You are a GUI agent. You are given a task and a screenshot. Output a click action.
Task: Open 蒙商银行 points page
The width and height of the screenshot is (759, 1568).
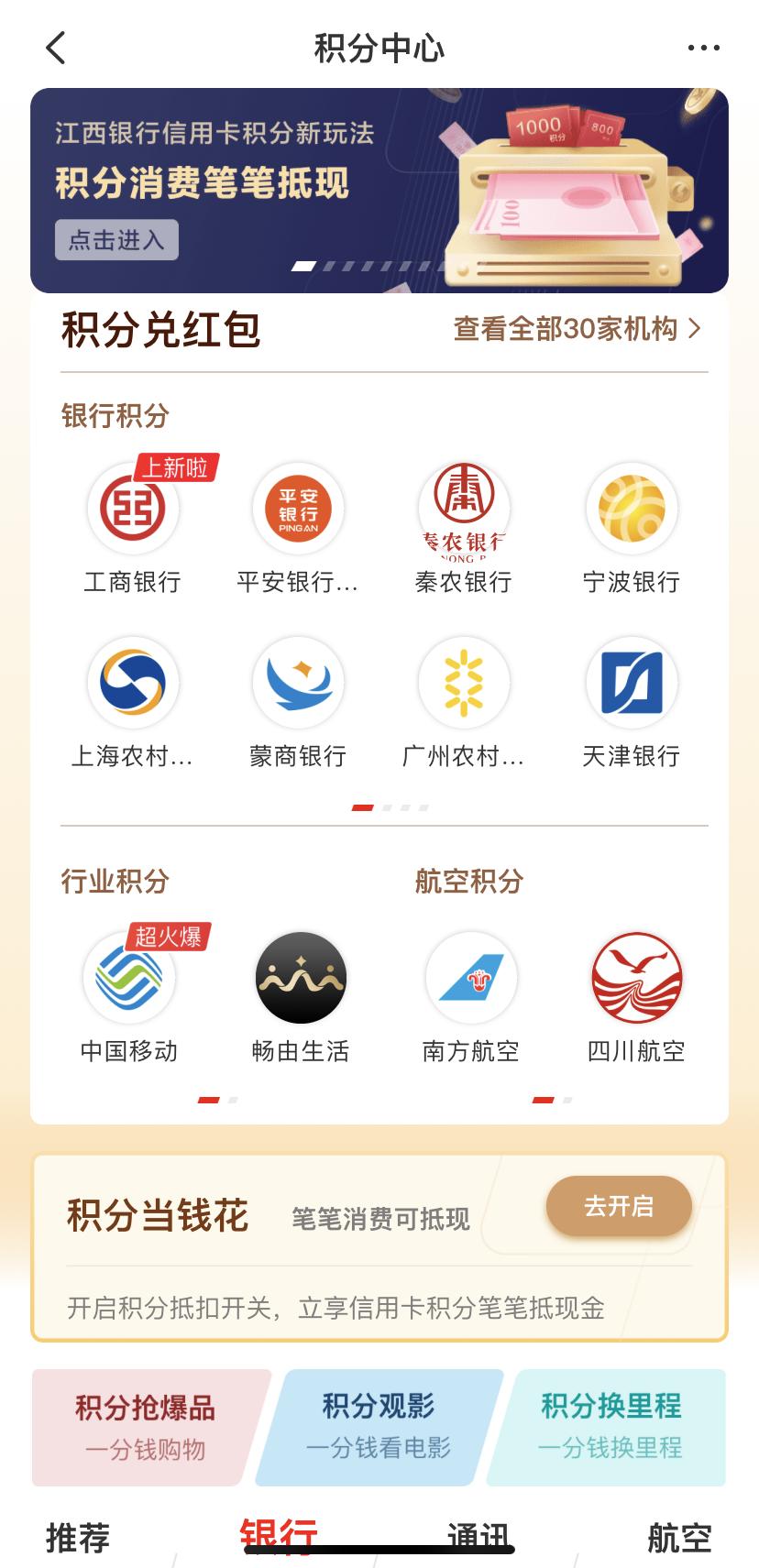point(297,683)
